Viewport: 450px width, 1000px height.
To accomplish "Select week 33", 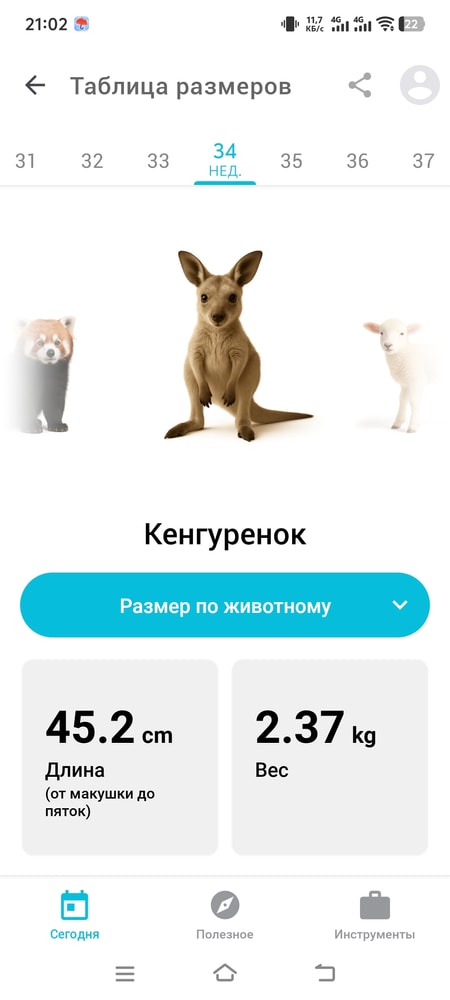I will [158, 161].
